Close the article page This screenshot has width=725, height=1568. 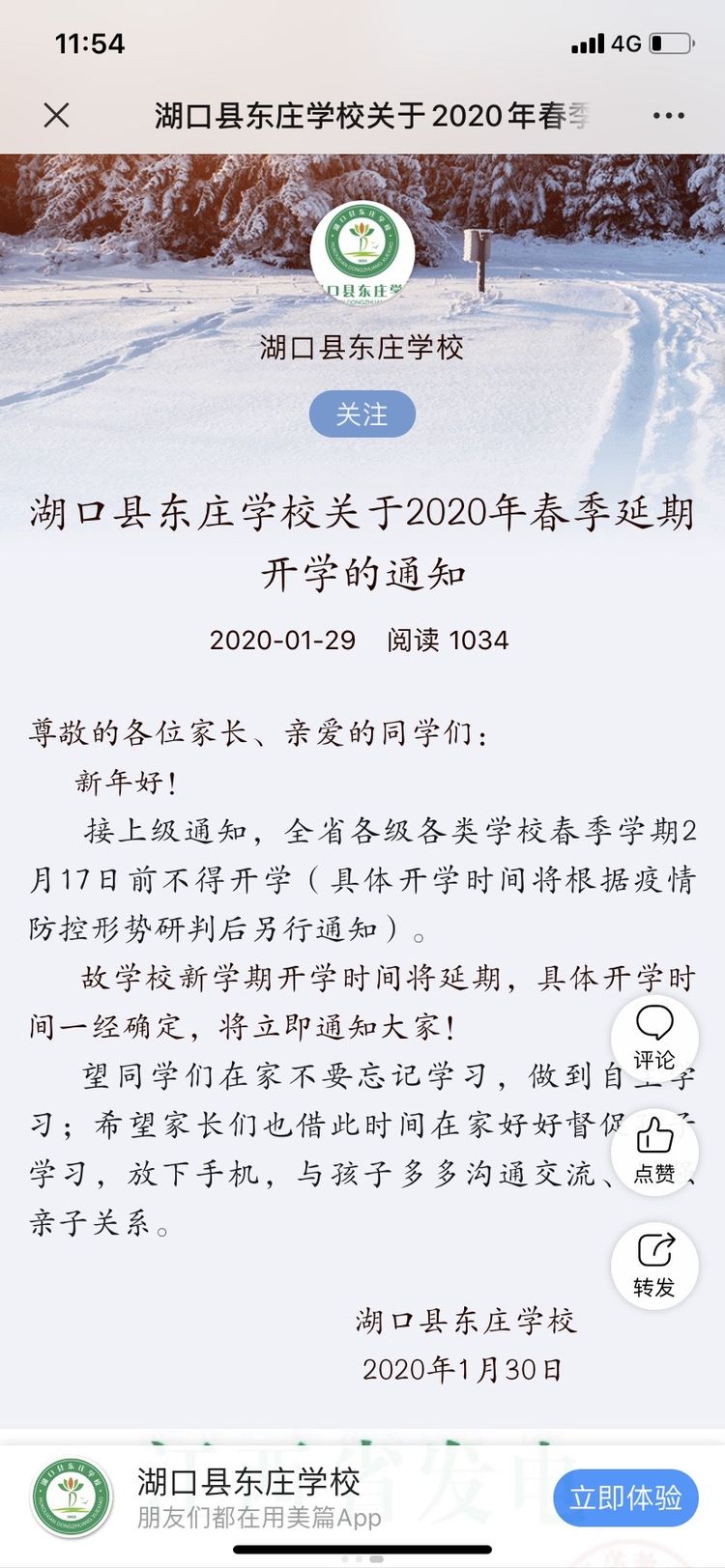pyautogui.click(x=57, y=116)
